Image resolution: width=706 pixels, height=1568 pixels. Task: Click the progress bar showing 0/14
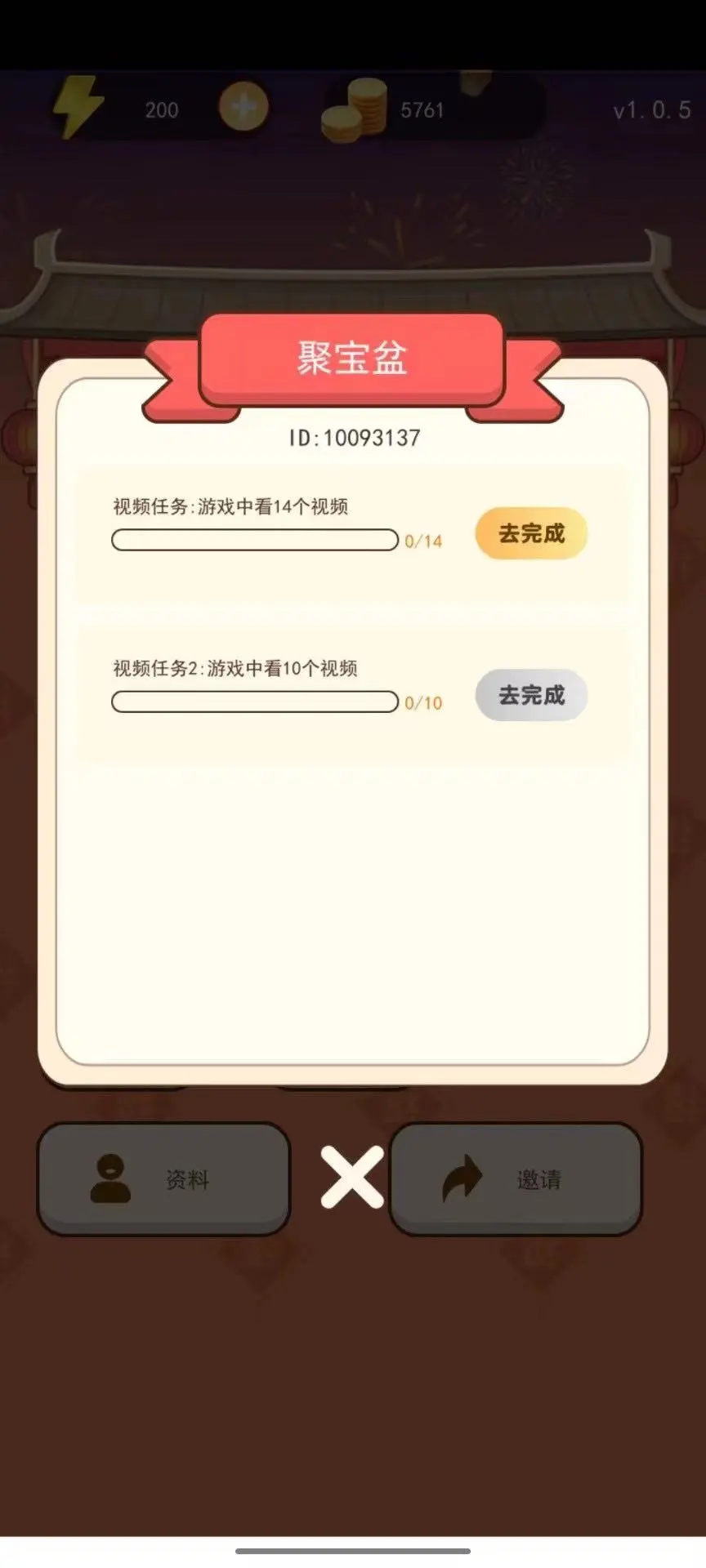click(253, 540)
